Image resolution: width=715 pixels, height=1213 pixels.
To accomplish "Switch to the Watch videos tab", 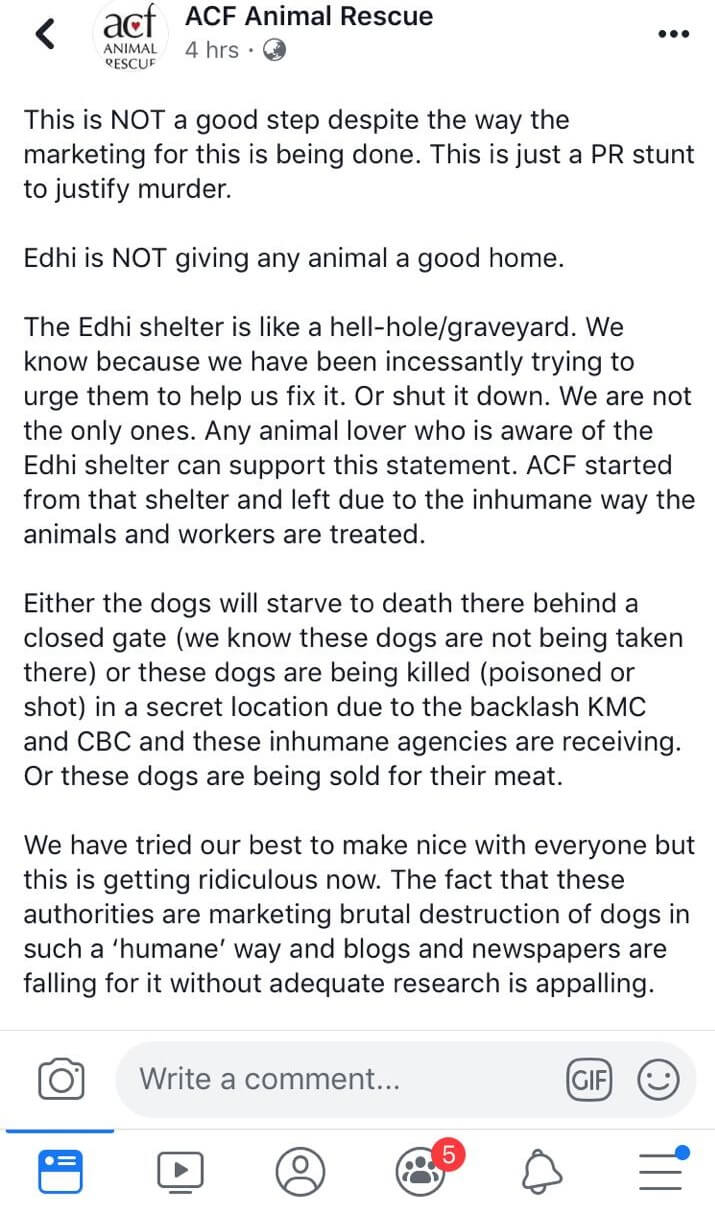I will tap(180, 1170).
